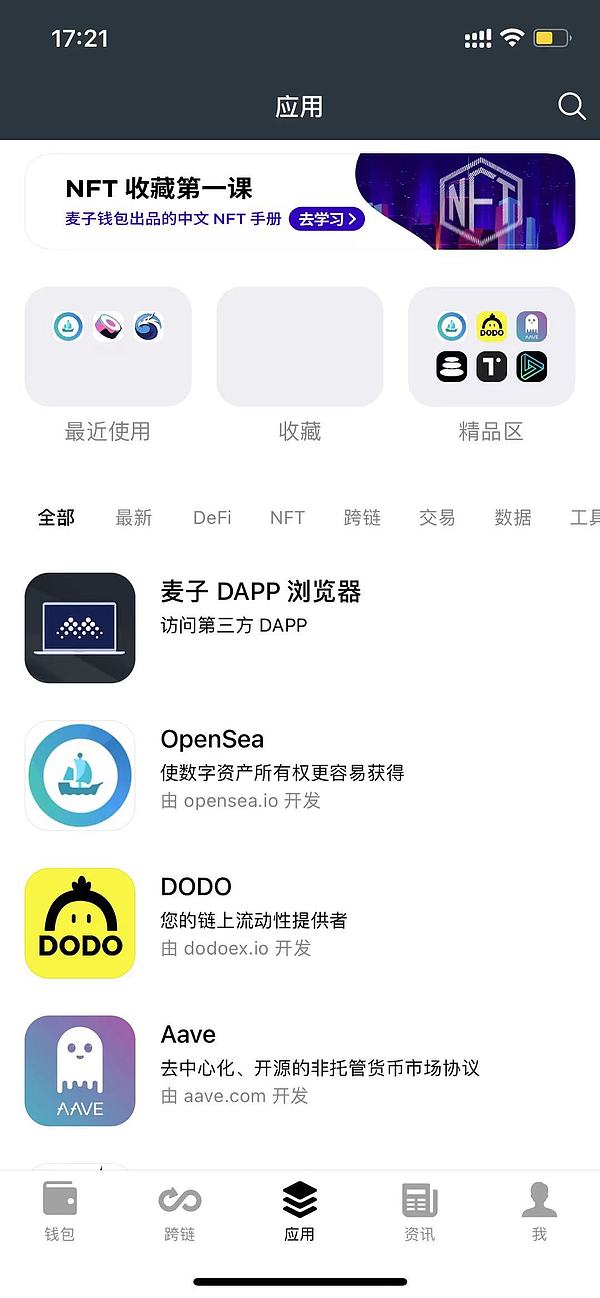Select the 全部 category tab

point(56,517)
